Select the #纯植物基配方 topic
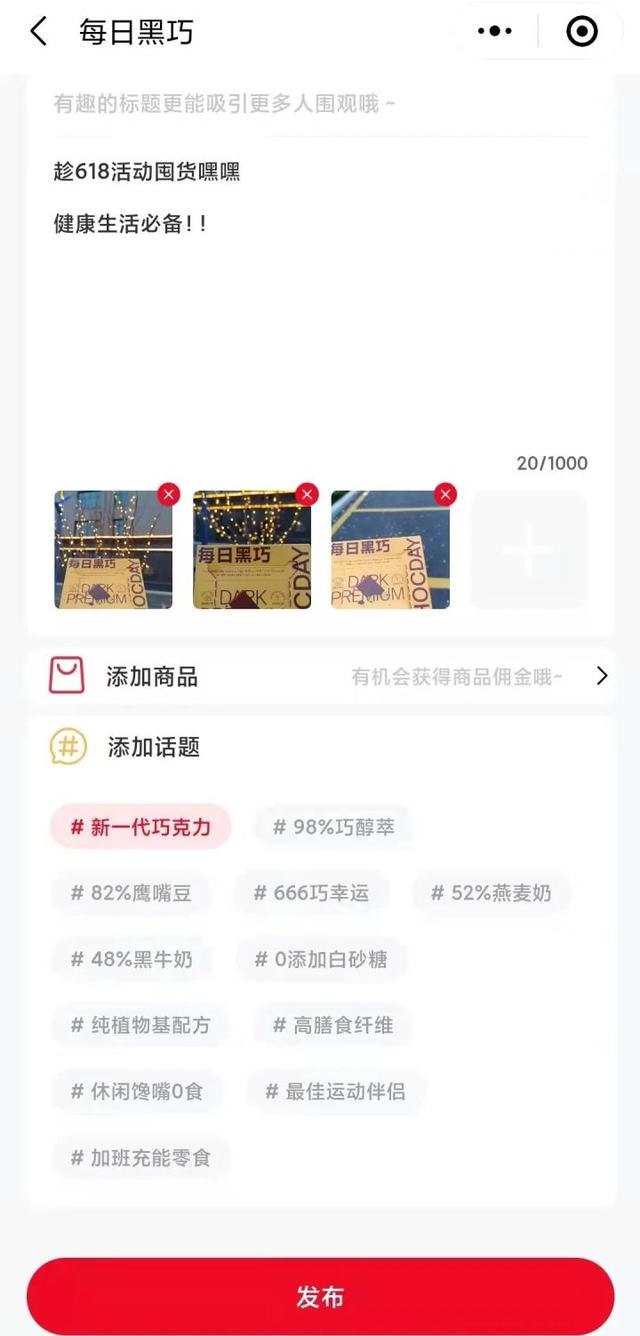 [x=141, y=1025]
